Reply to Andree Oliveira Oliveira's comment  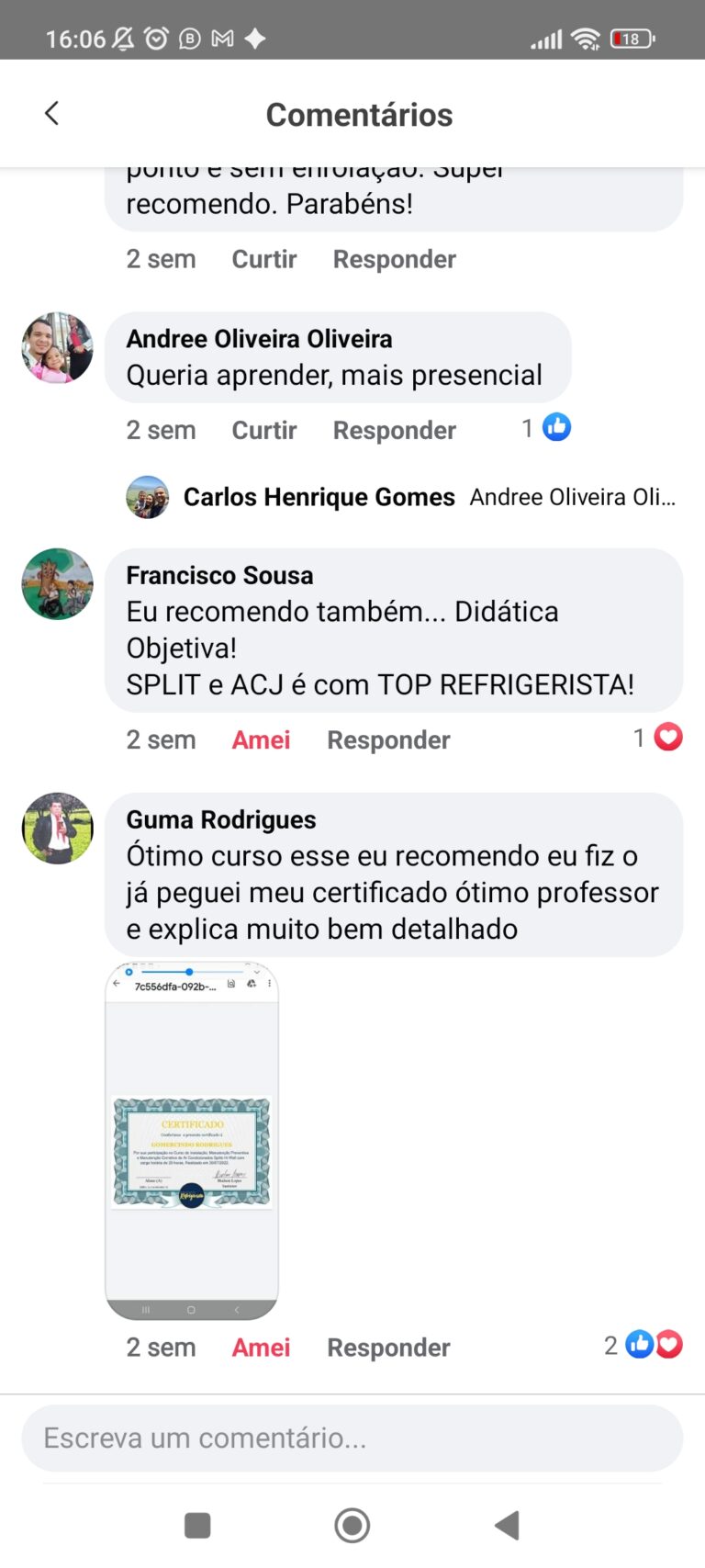pos(394,430)
